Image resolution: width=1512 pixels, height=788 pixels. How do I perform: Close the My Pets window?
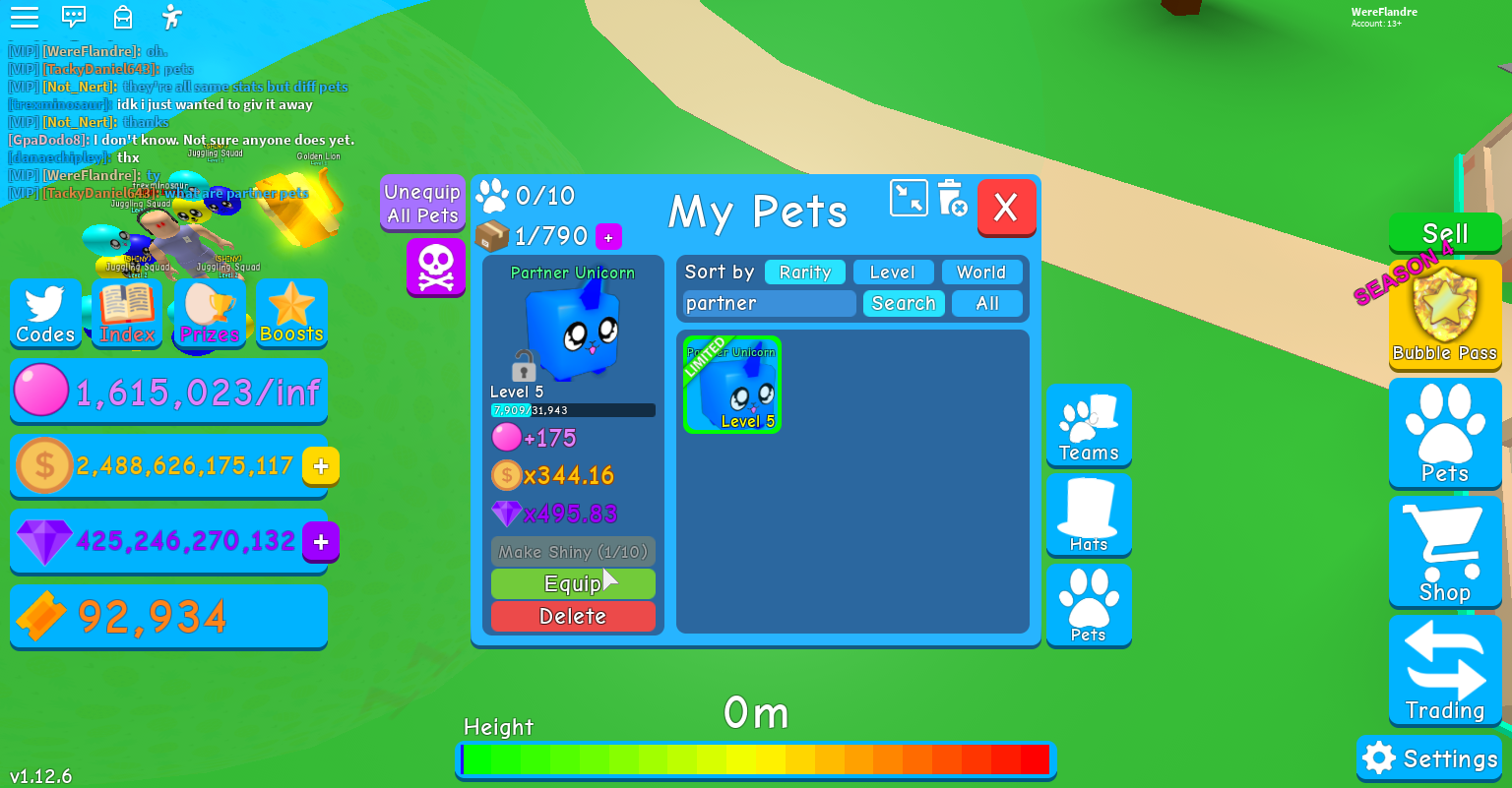[x=1006, y=208]
